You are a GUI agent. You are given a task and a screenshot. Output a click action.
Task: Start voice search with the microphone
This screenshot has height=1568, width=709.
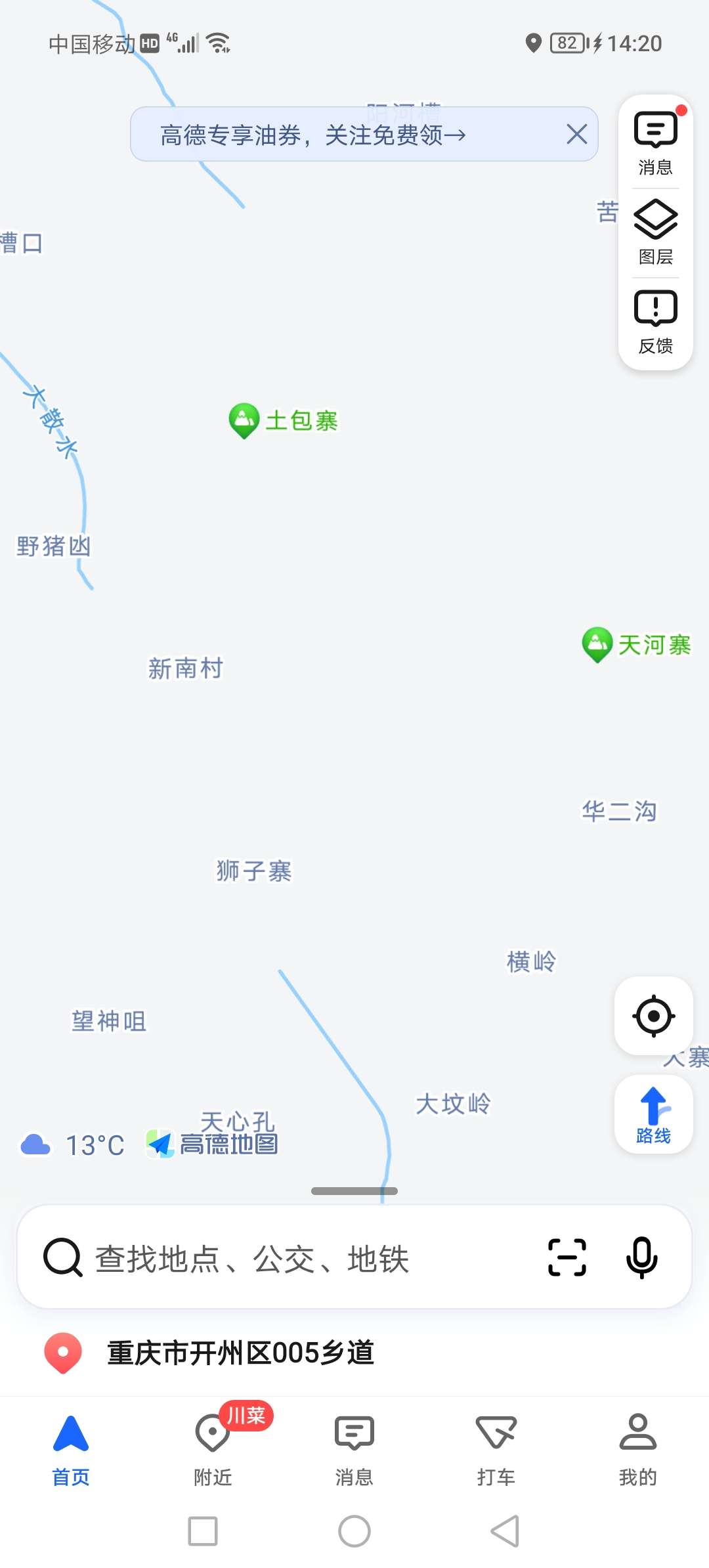[x=642, y=1257]
